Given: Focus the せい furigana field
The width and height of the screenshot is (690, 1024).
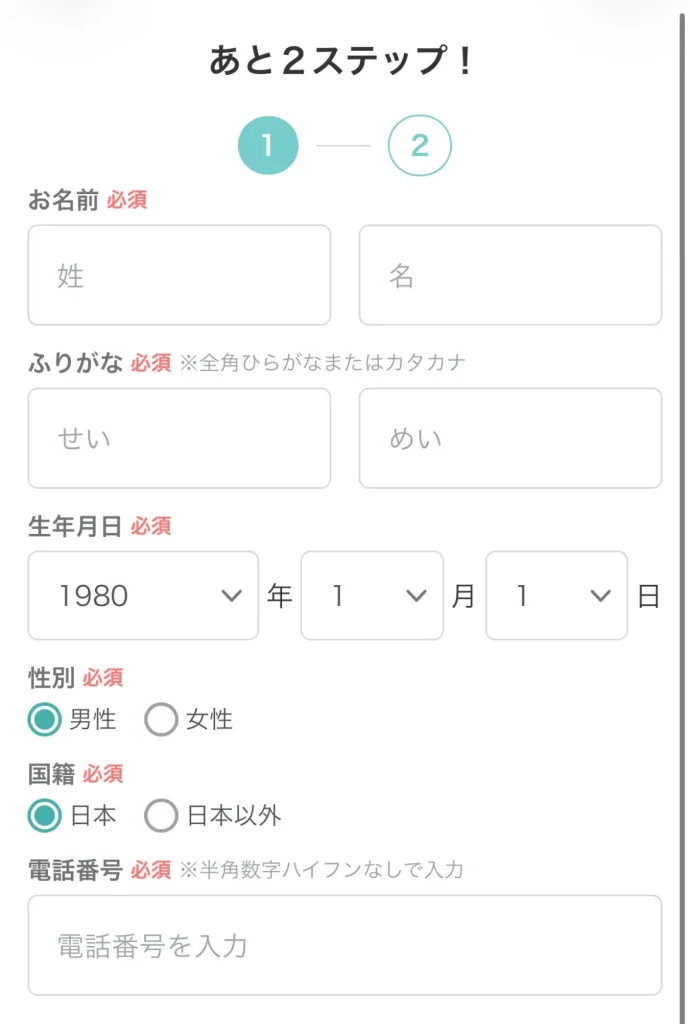Looking at the screenshot, I should (x=179, y=438).
